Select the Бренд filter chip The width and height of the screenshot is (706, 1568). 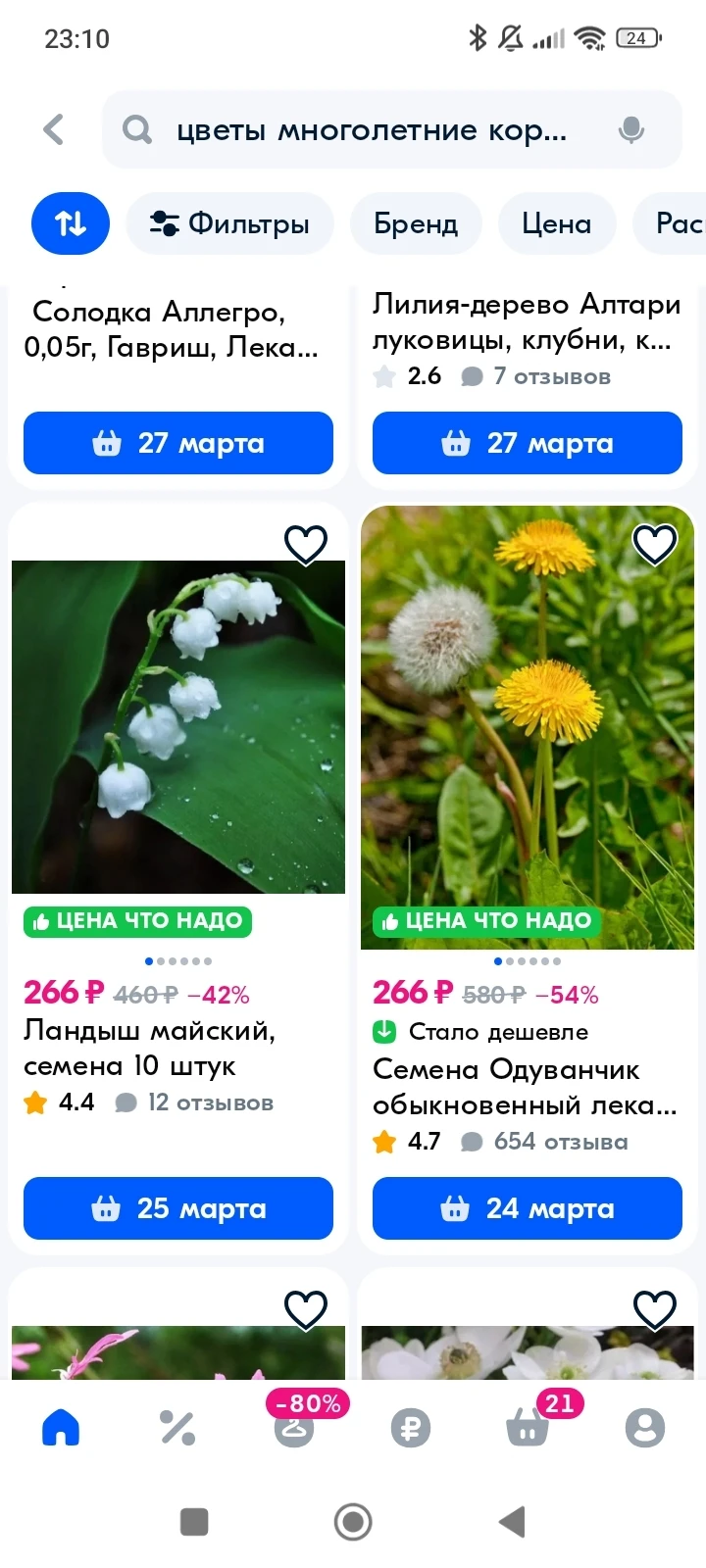416,223
